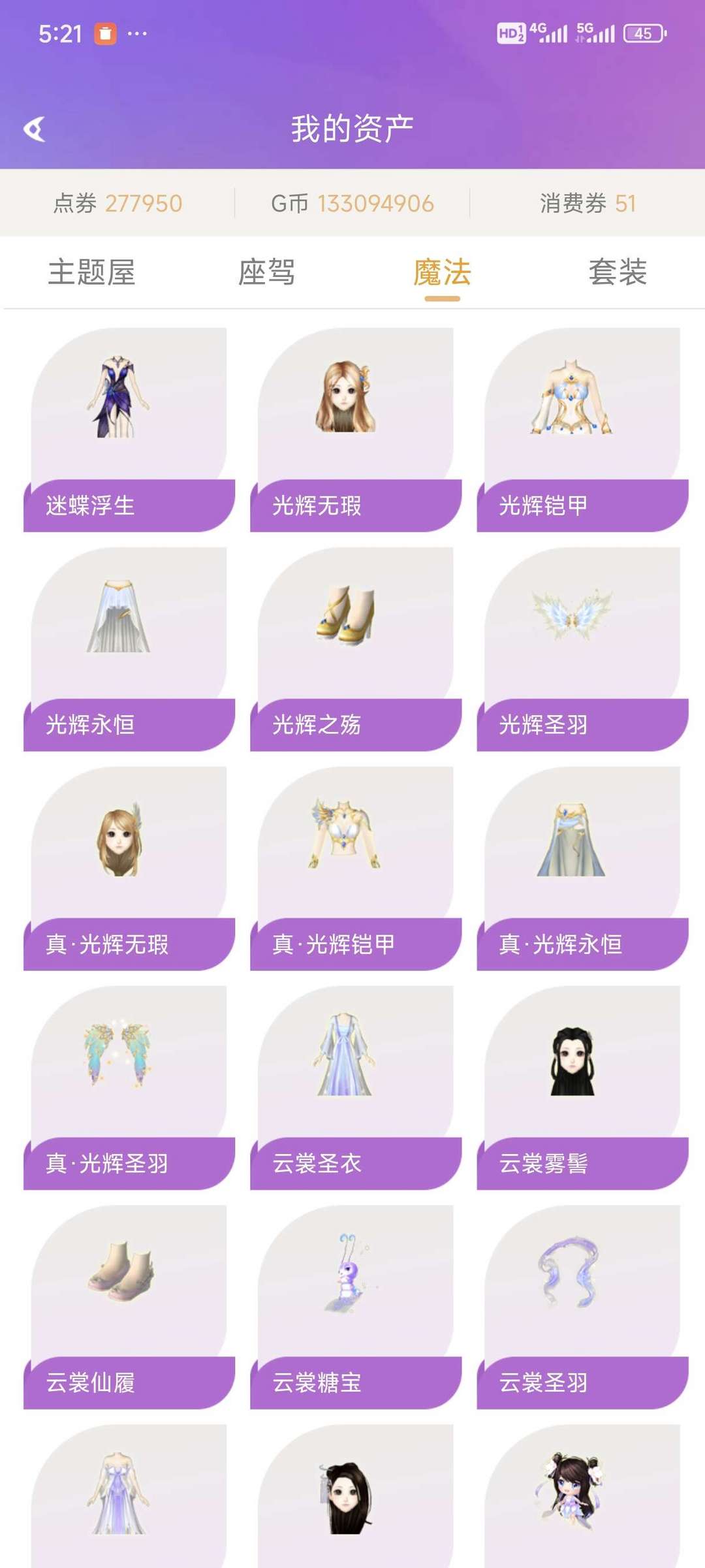Select the 真·光辉铠甲 item
Viewport: 705px width, 1568px height.
(356, 869)
